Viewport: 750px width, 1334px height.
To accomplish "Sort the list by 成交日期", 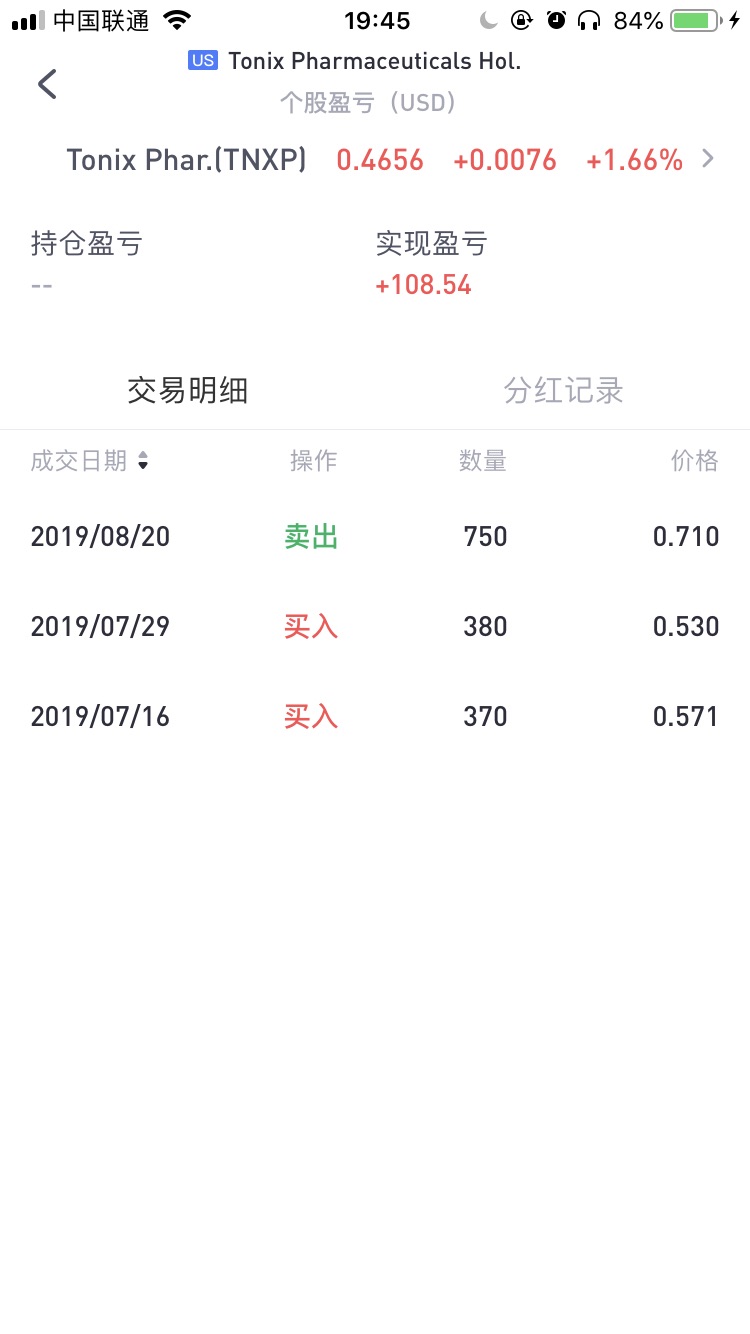I will (90, 460).
